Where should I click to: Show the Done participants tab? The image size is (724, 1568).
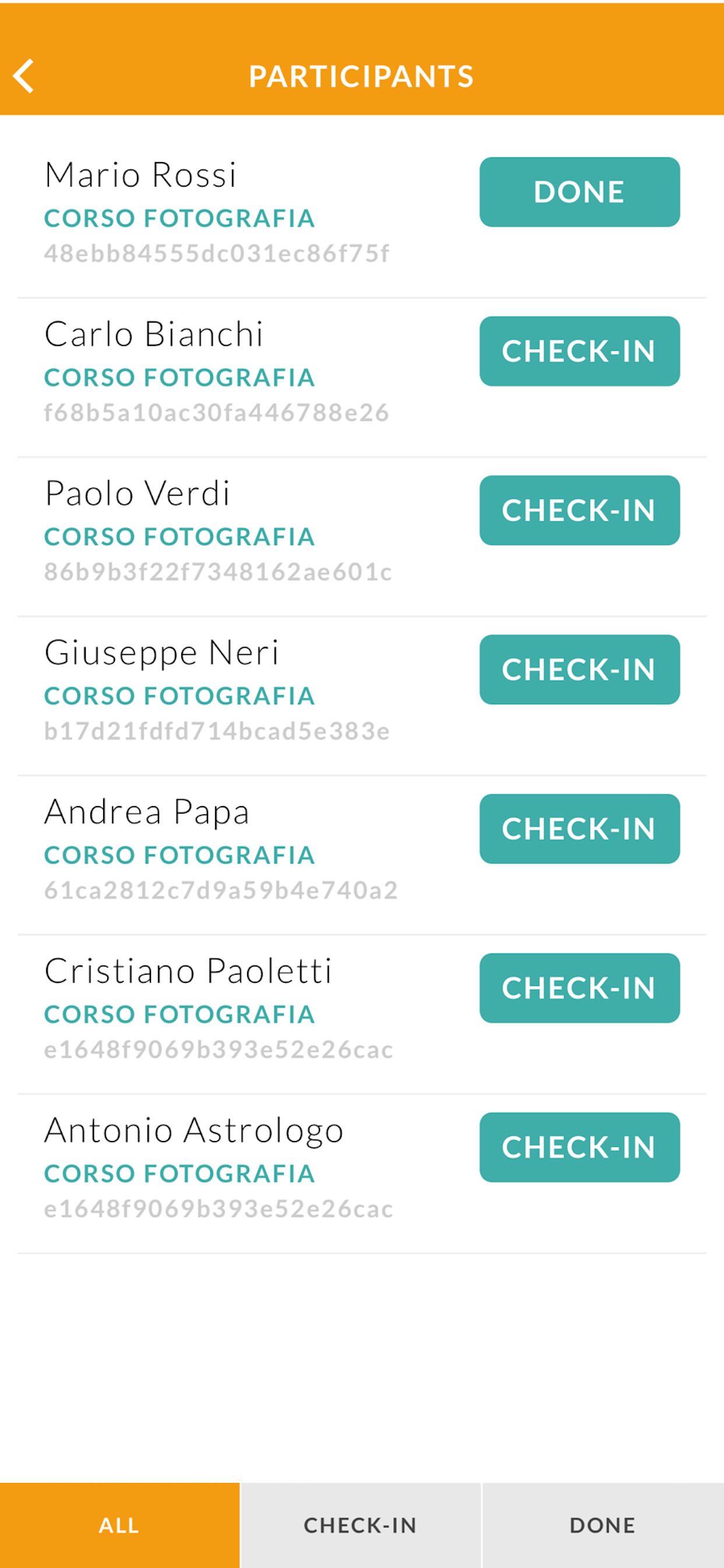point(602,1525)
